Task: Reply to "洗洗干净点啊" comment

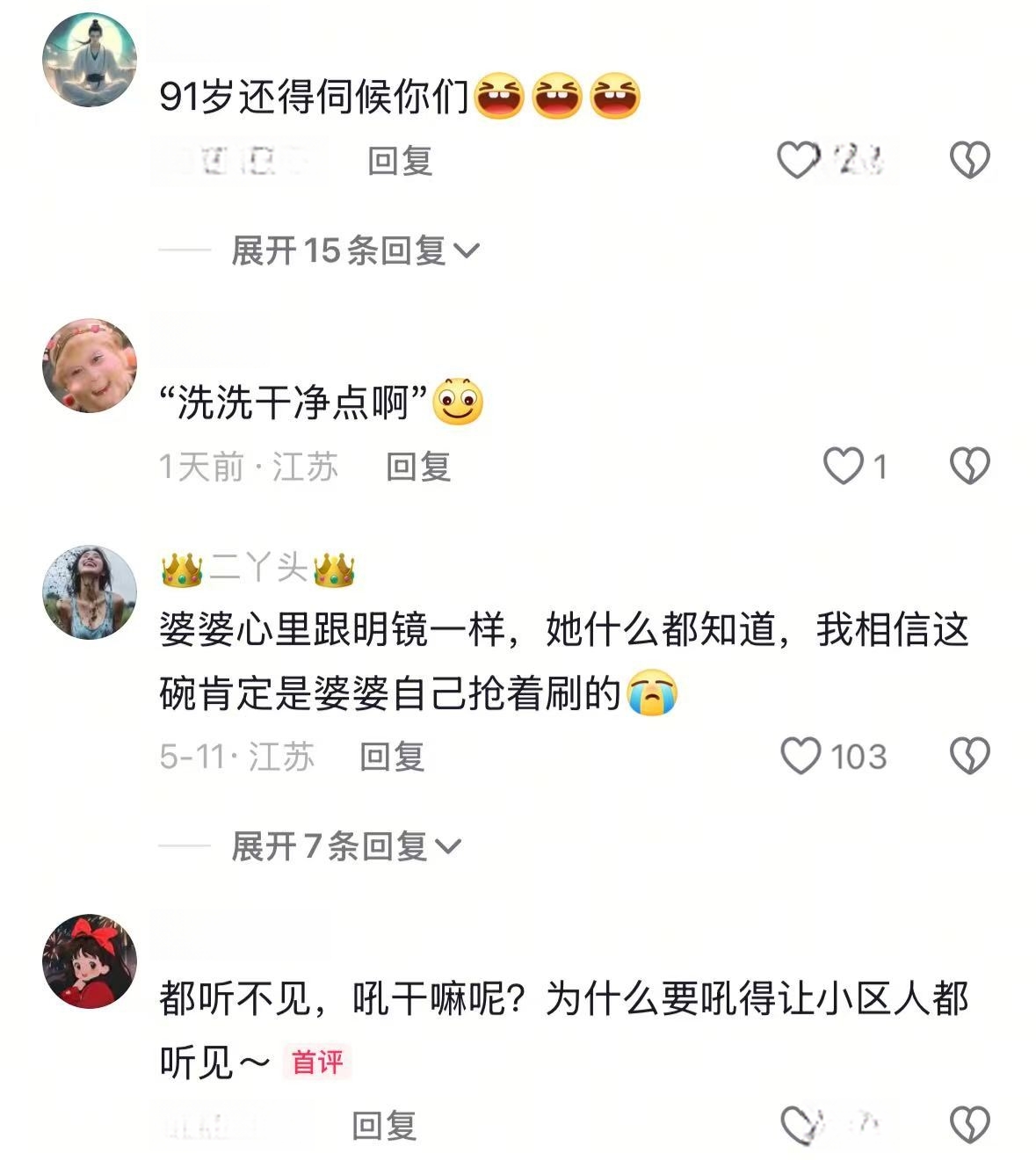Action: point(418,467)
